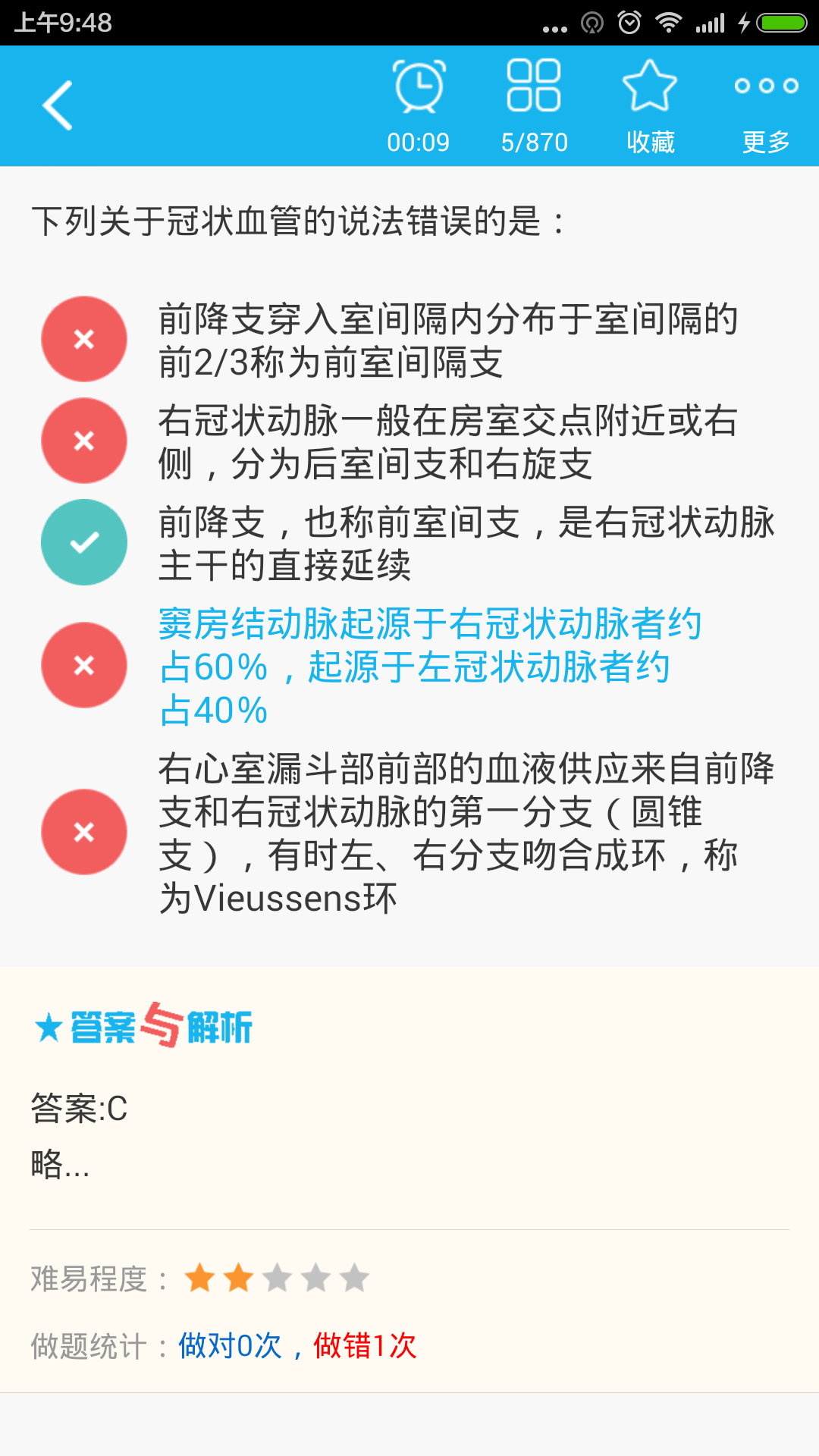
Task: Select the option 前降支是右冠状动脉主干的直接延续
Action: click(x=466, y=543)
